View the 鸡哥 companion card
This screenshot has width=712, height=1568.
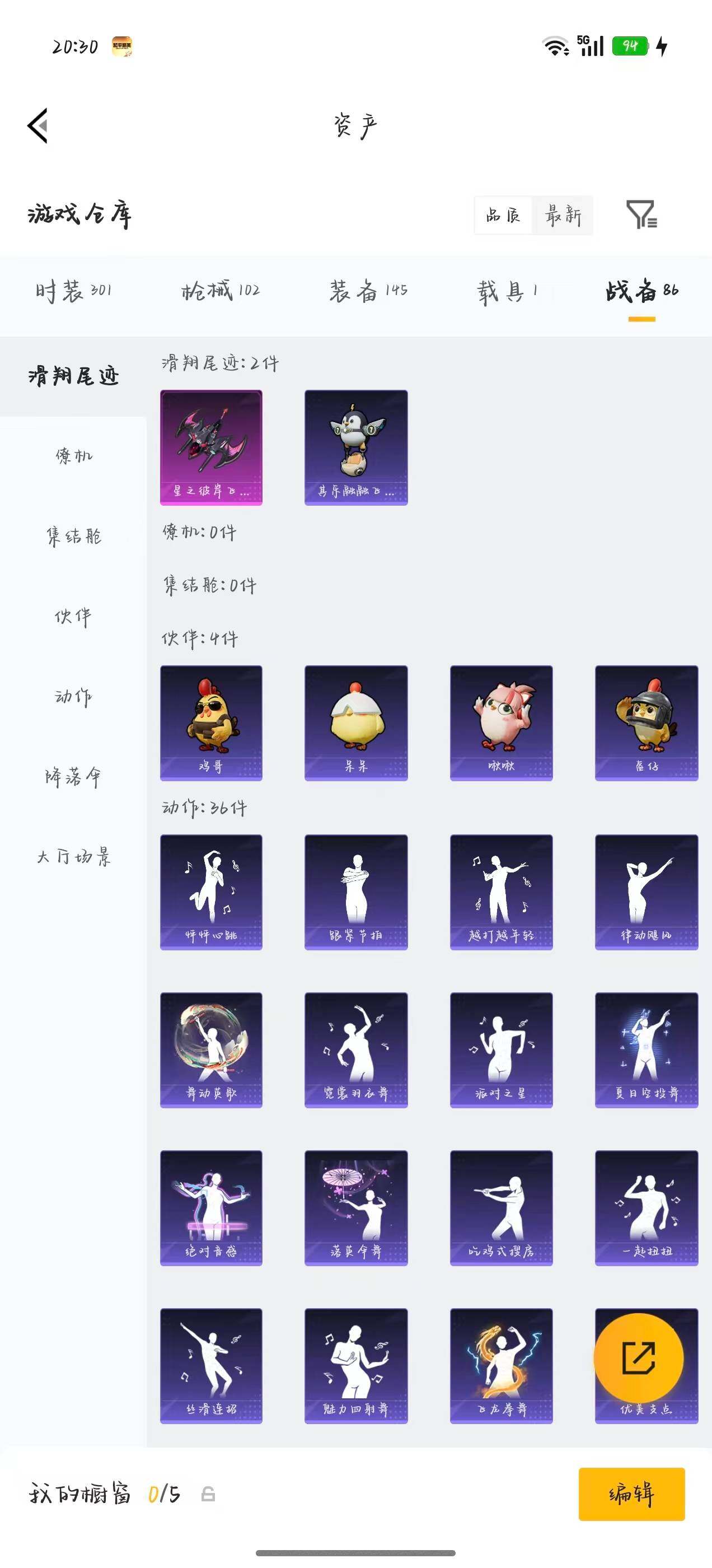tap(211, 722)
